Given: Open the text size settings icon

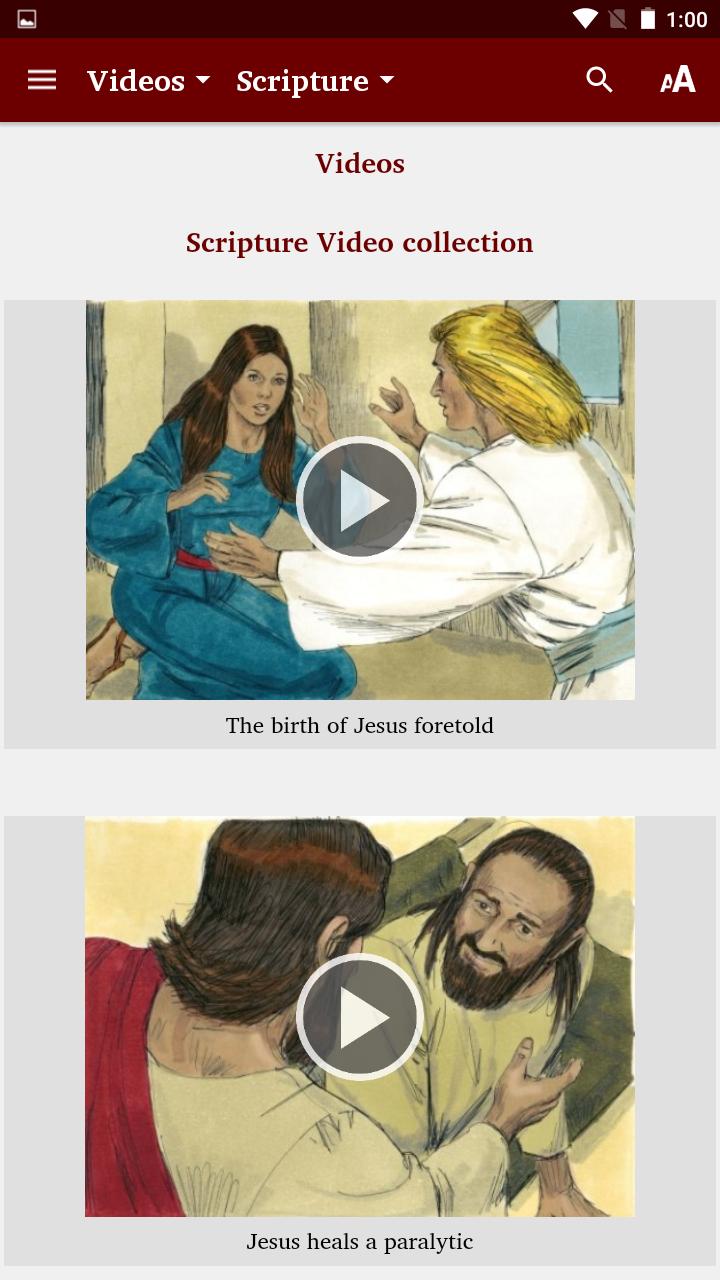Looking at the screenshot, I should click(678, 80).
